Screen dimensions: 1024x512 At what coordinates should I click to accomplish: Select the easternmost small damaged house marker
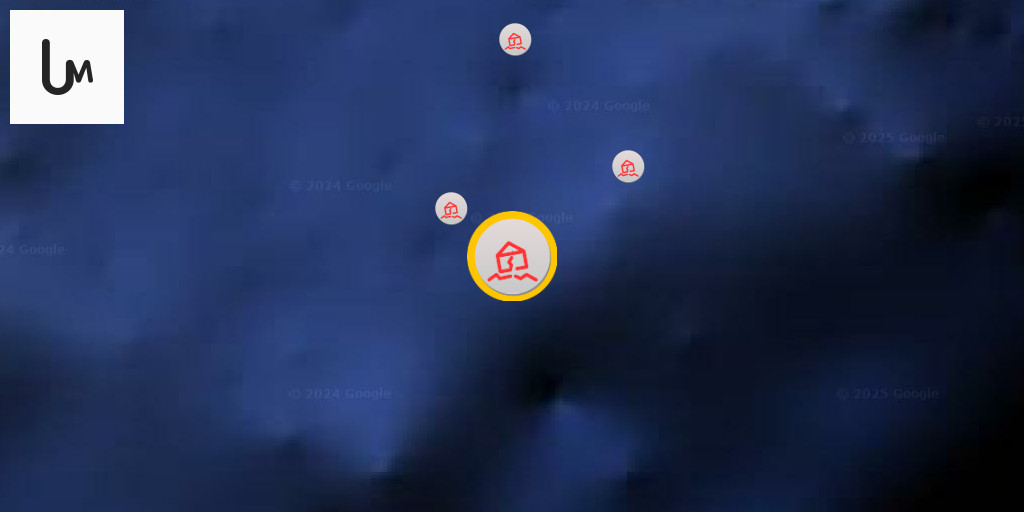point(628,166)
